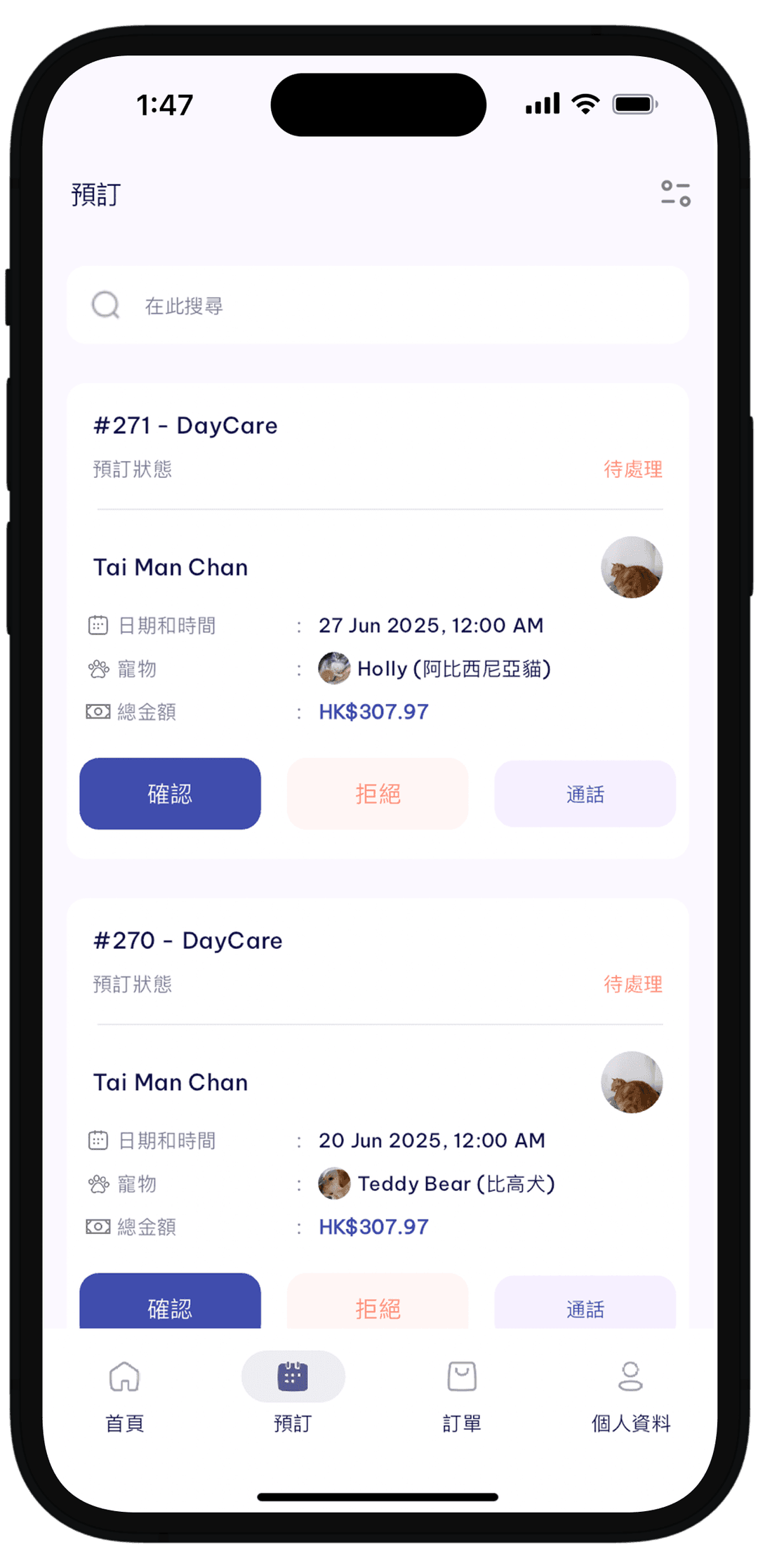This screenshot has width=758, height=1568.
Task: Open booking #271 DayCare card
Action: [x=185, y=426]
